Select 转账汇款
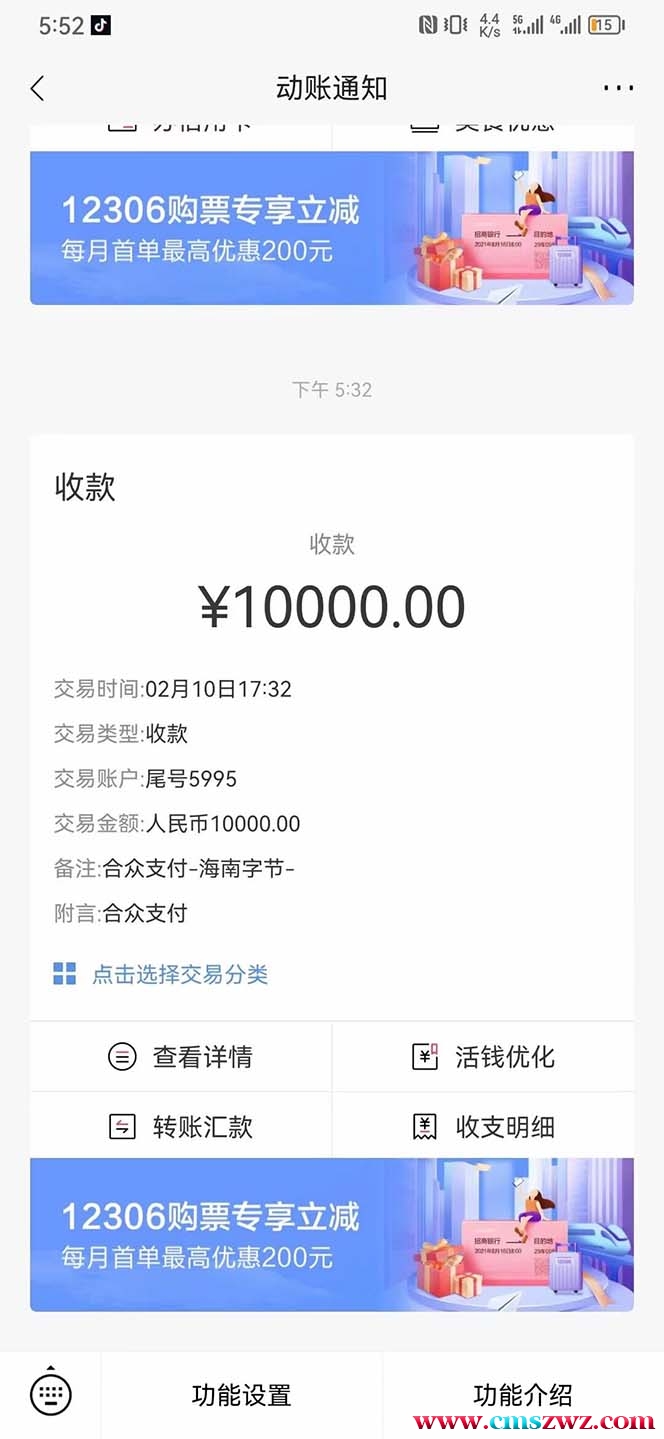The image size is (664, 1439). click(x=181, y=1127)
